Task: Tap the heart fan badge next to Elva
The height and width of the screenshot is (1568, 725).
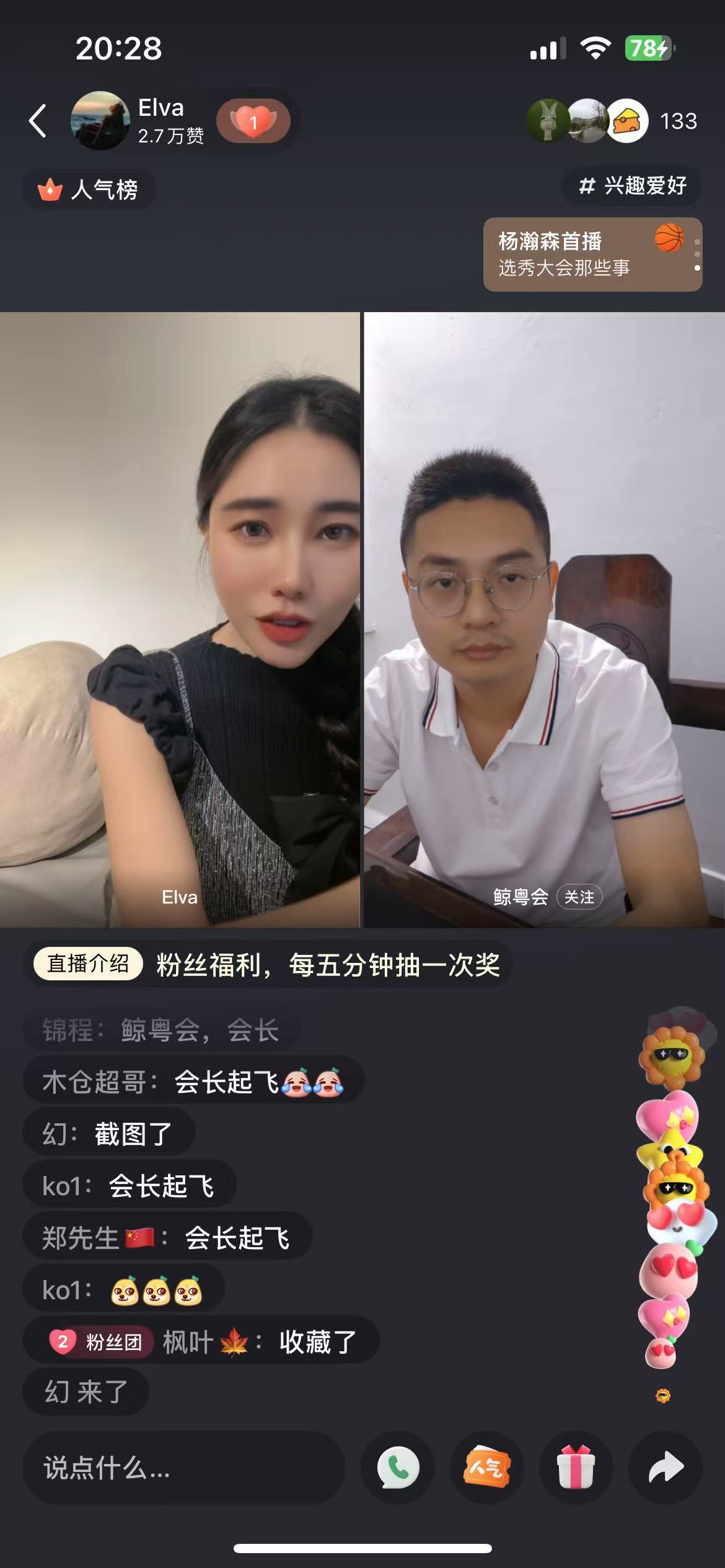Action: point(253,120)
